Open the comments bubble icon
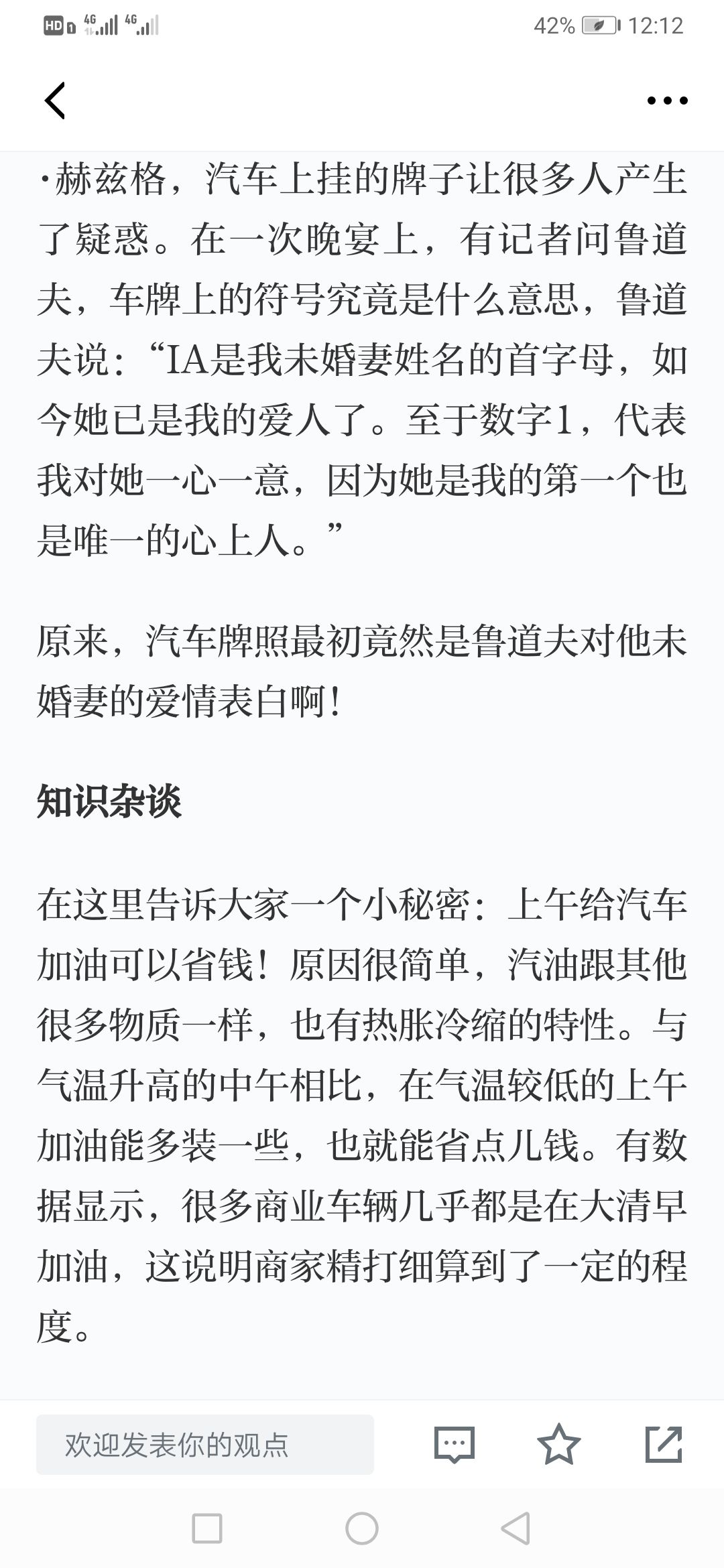 coord(455,1444)
